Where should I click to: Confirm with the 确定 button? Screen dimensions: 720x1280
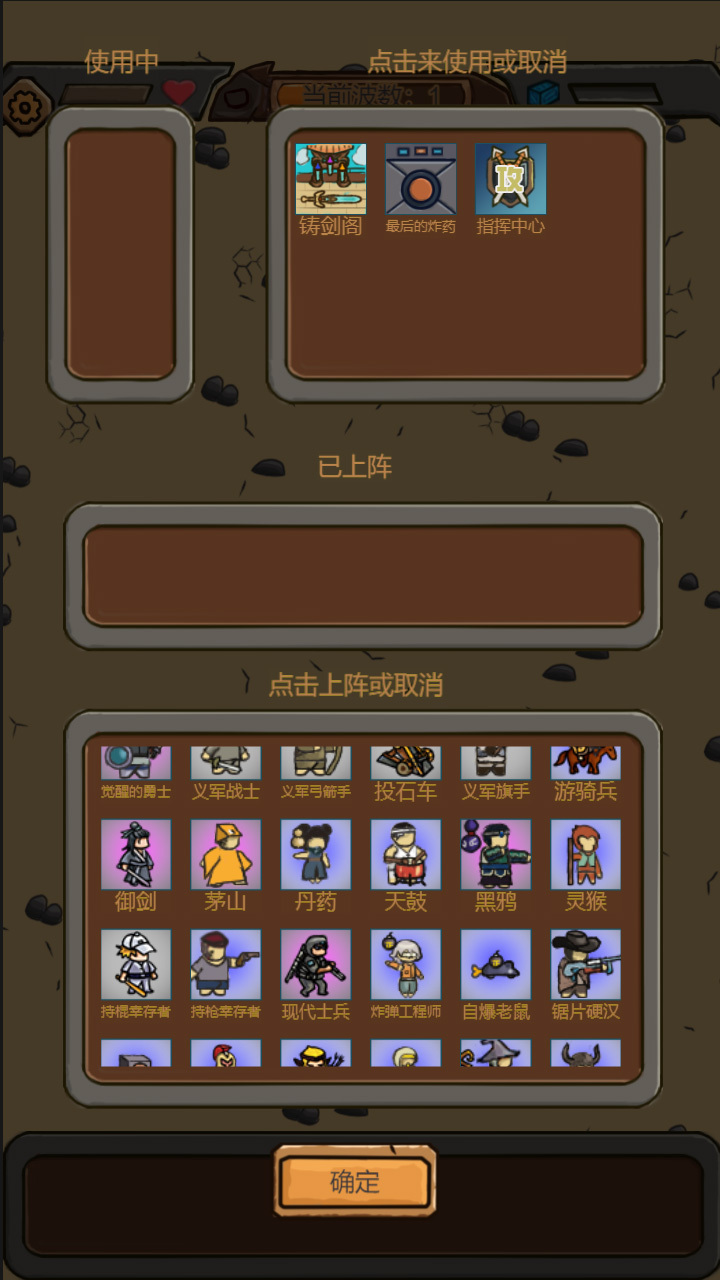click(x=355, y=1181)
